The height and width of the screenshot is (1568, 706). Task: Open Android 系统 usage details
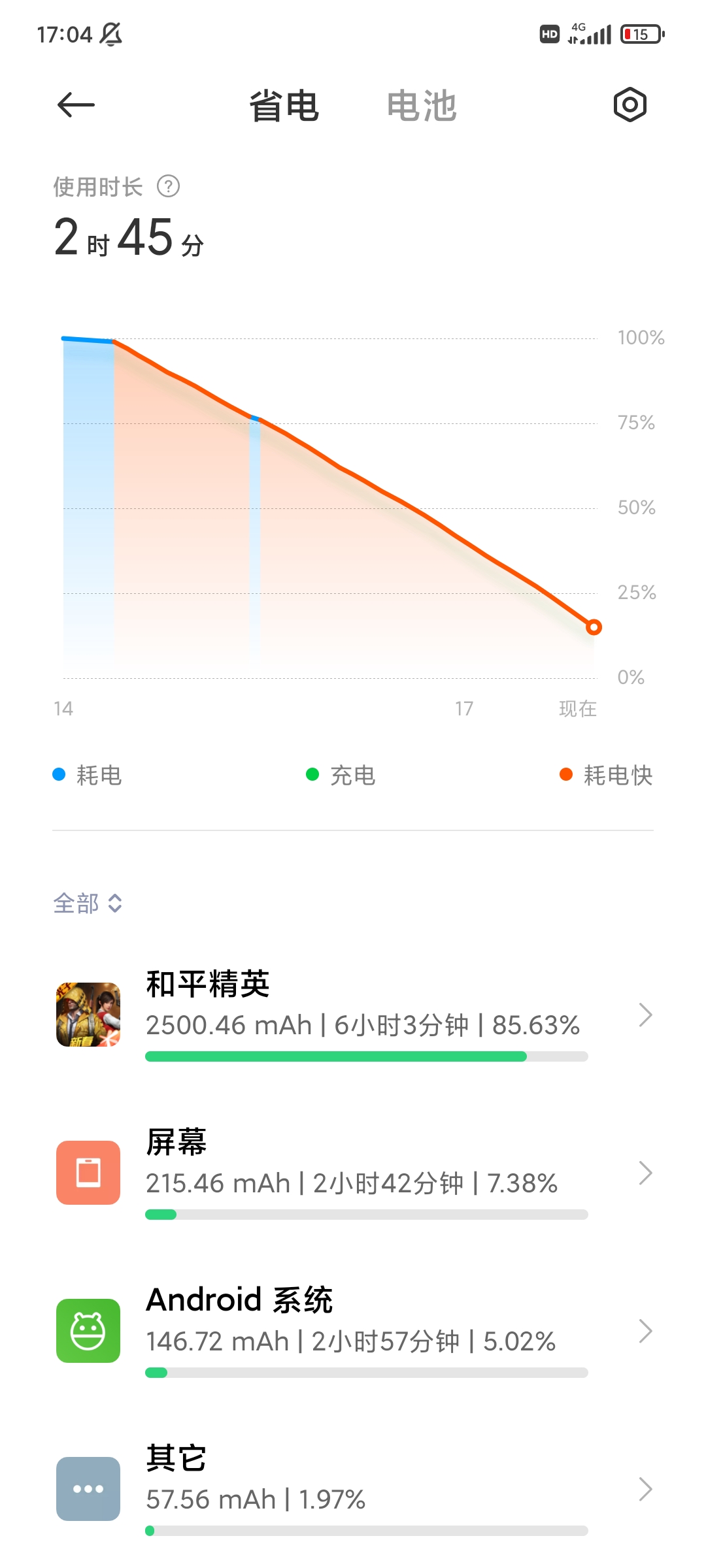point(353,1331)
